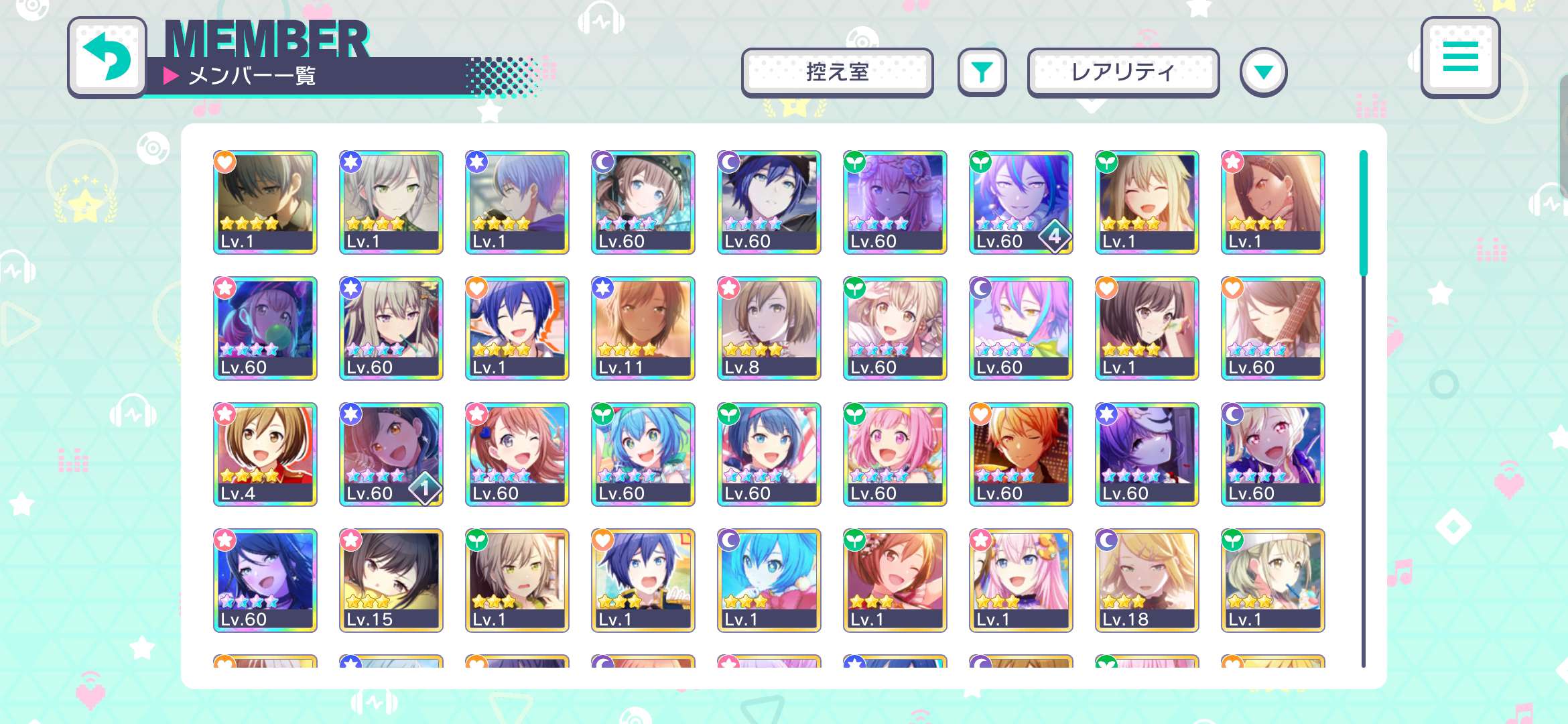Screen dimensions: 1568x724
Task: Select the Lv.15 three-star card
Action: pos(391,580)
